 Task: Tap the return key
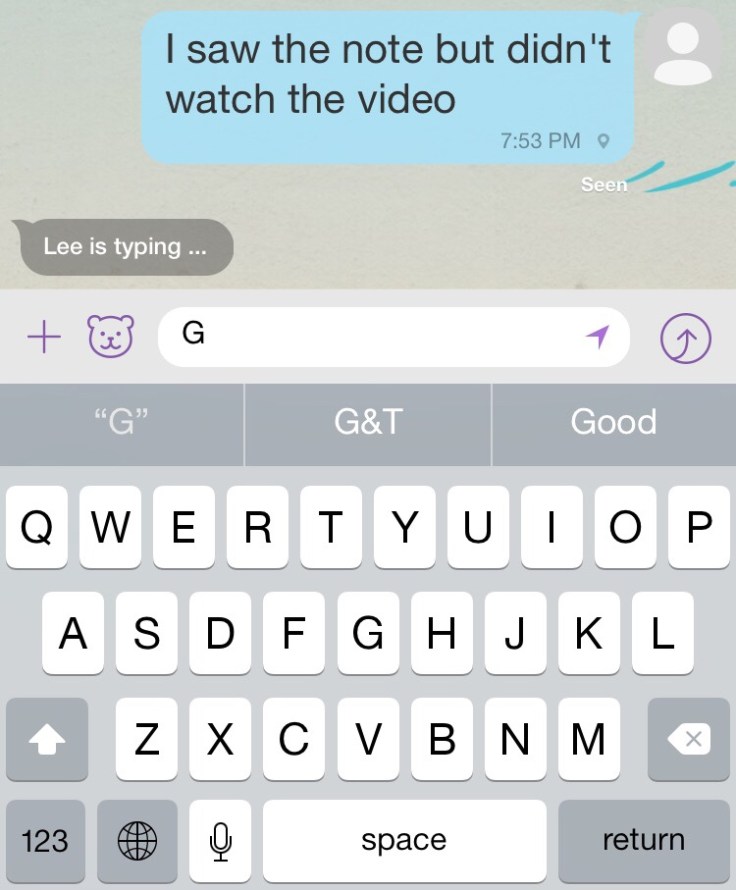coord(643,840)
